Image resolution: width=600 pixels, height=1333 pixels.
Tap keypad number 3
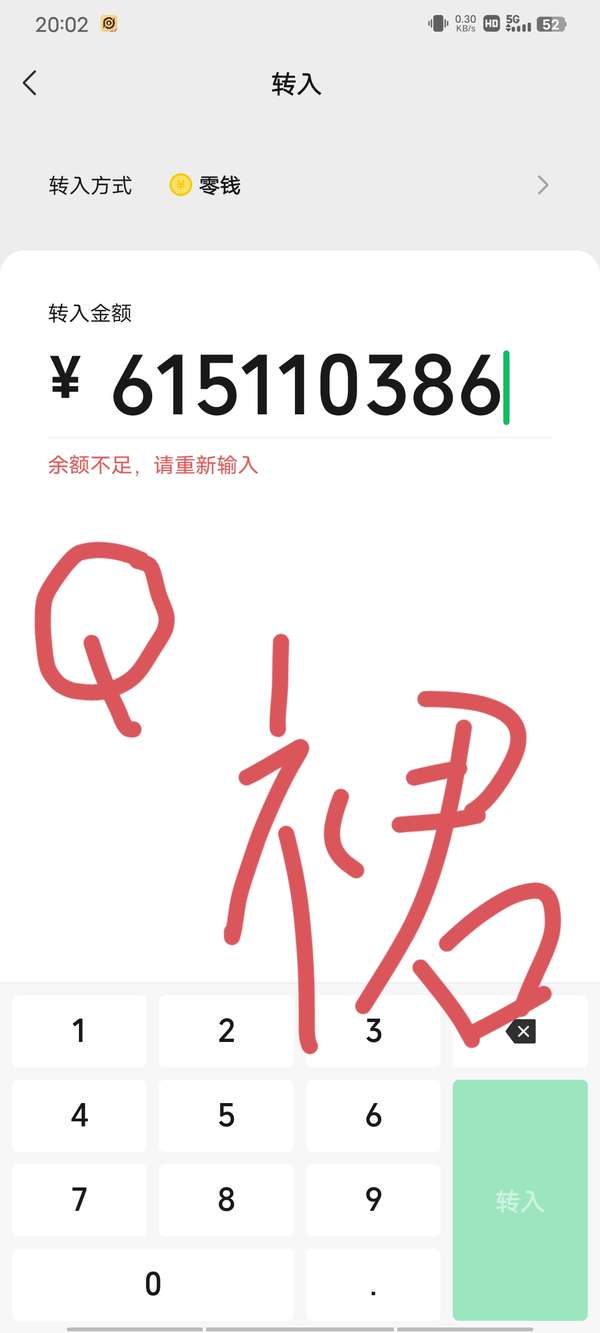[x=373, y=1031]
